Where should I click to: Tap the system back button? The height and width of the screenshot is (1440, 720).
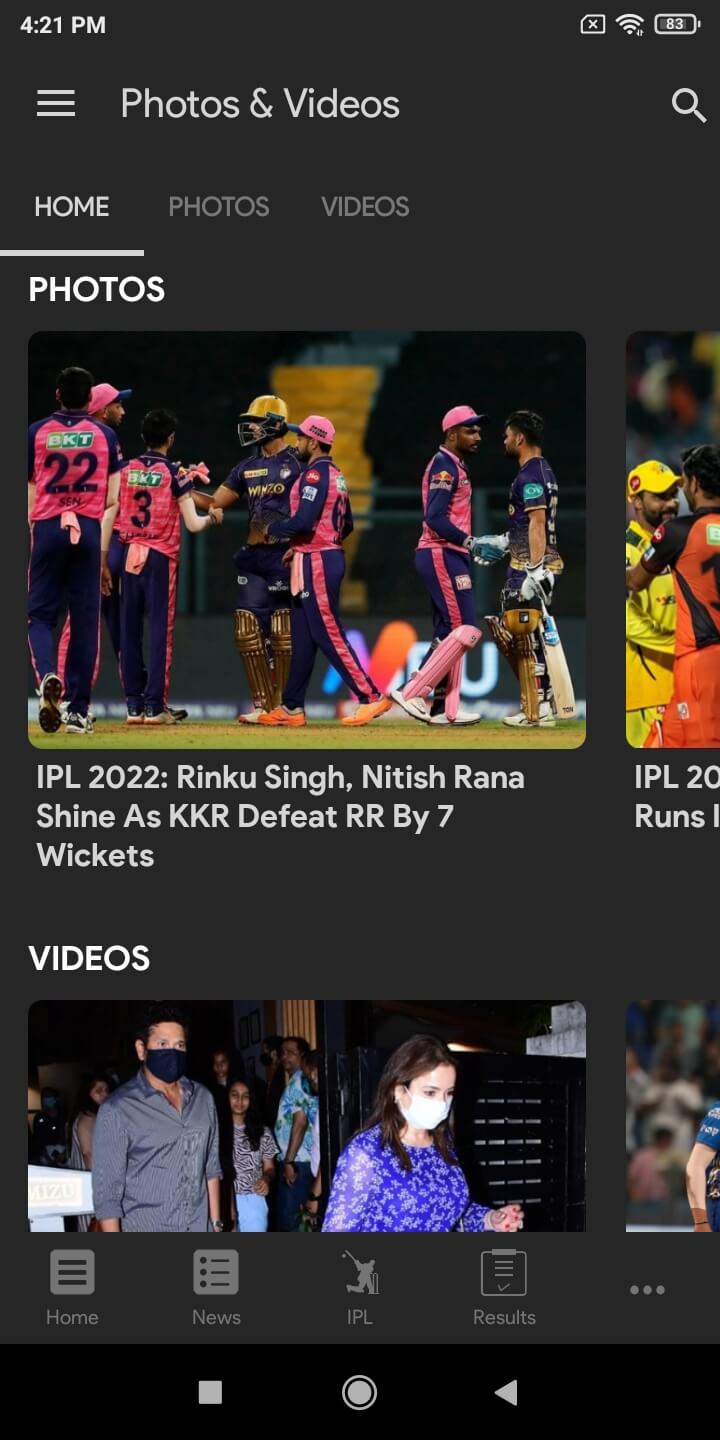[x=506, y=1392]
